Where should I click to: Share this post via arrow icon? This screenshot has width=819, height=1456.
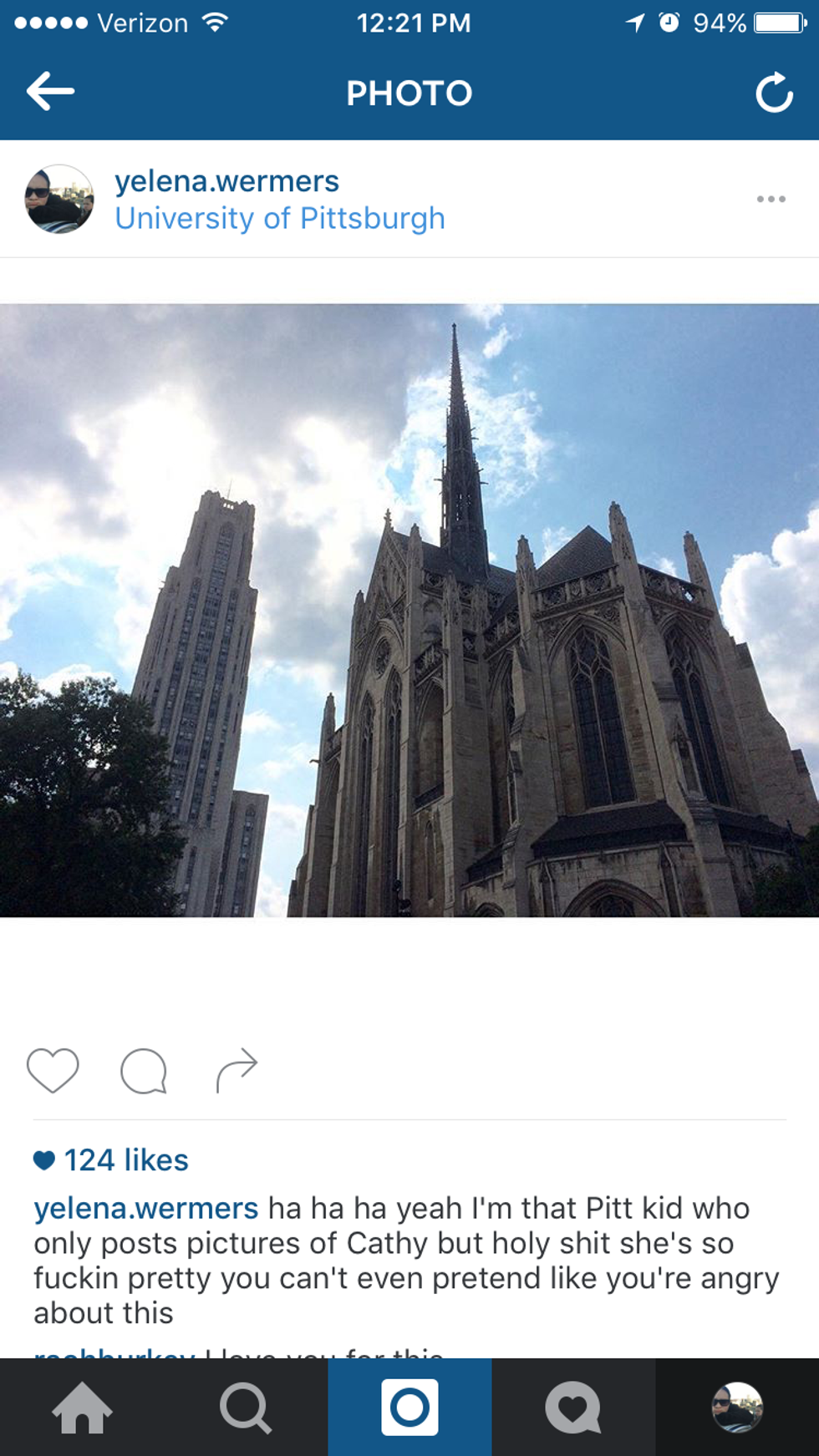[x=237, y=1070]
